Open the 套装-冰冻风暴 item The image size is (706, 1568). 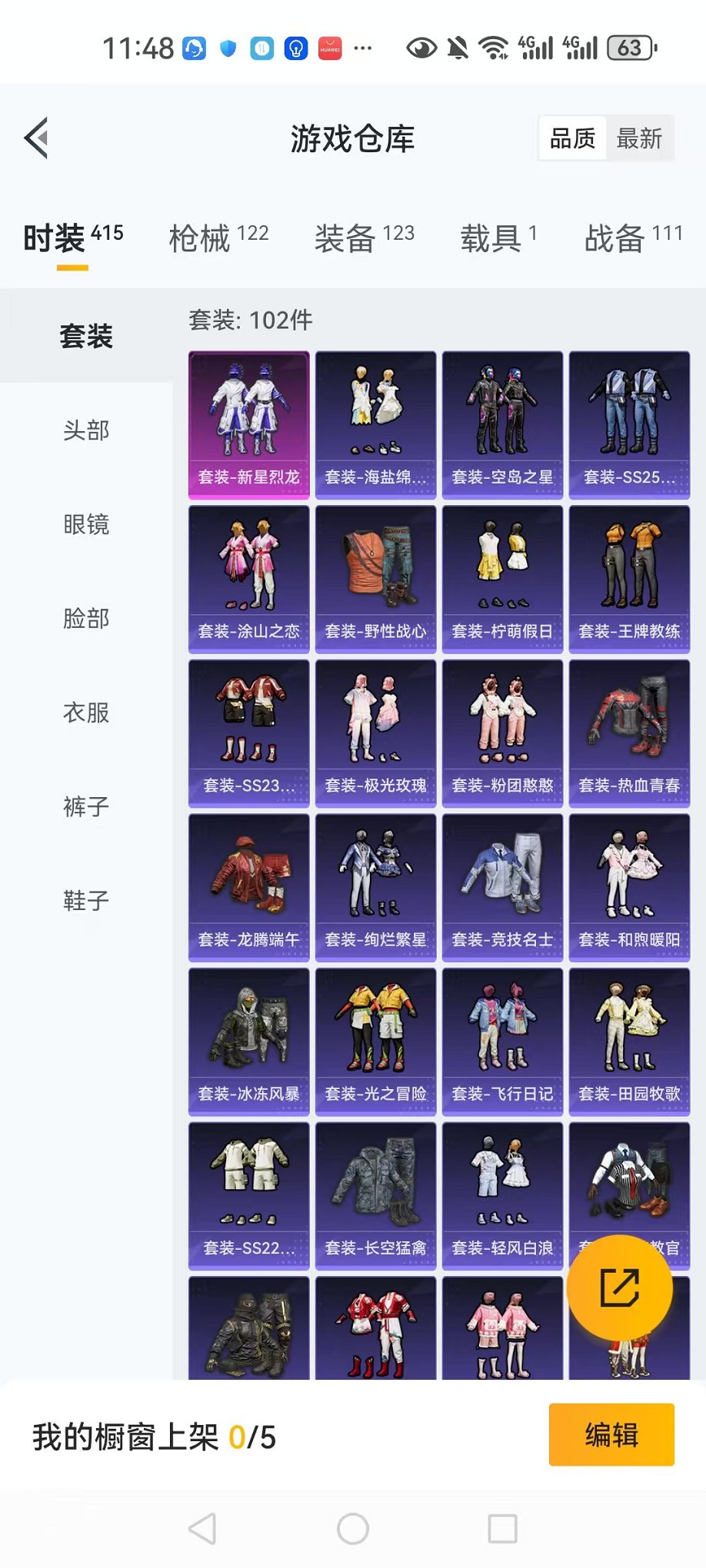coord(249,1041)
